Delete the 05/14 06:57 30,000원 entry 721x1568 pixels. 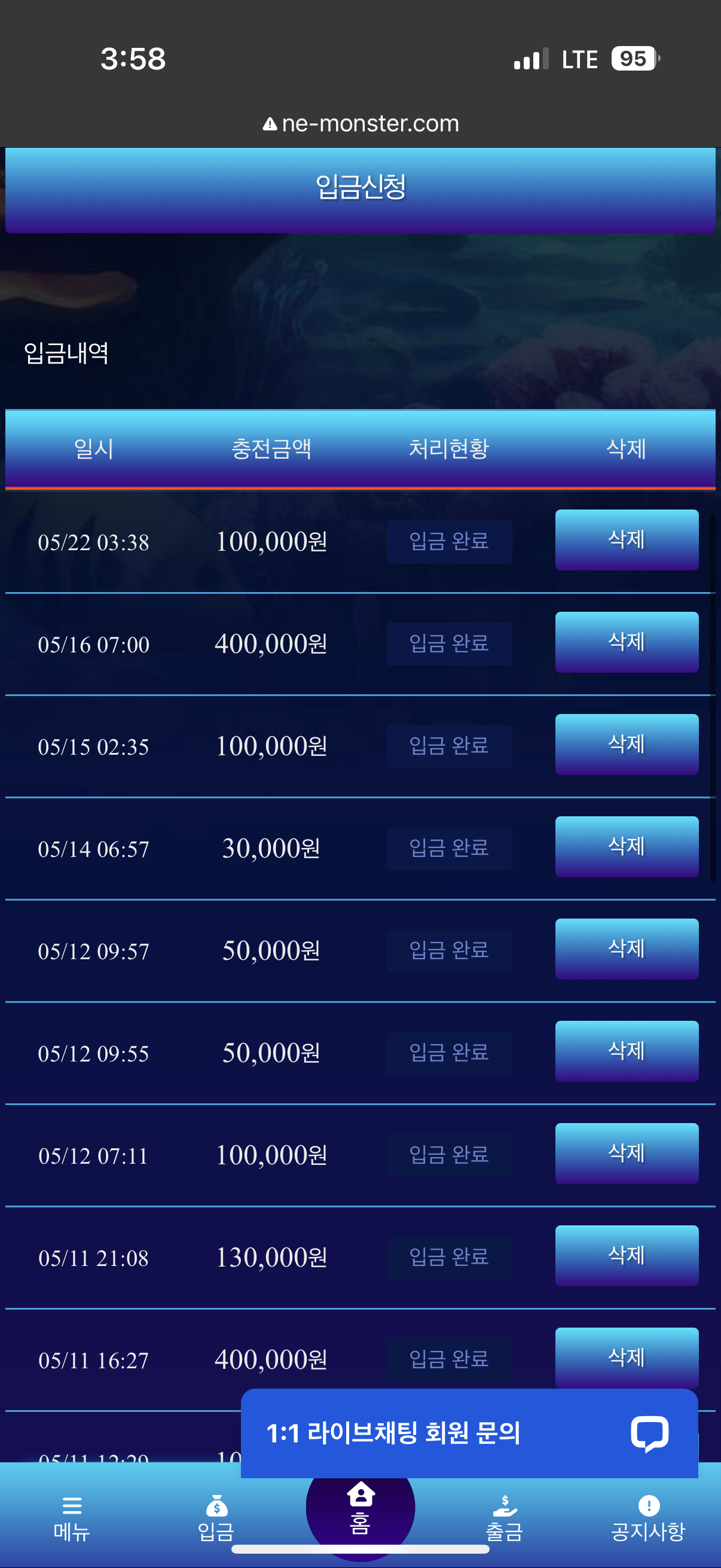point(627,847)
